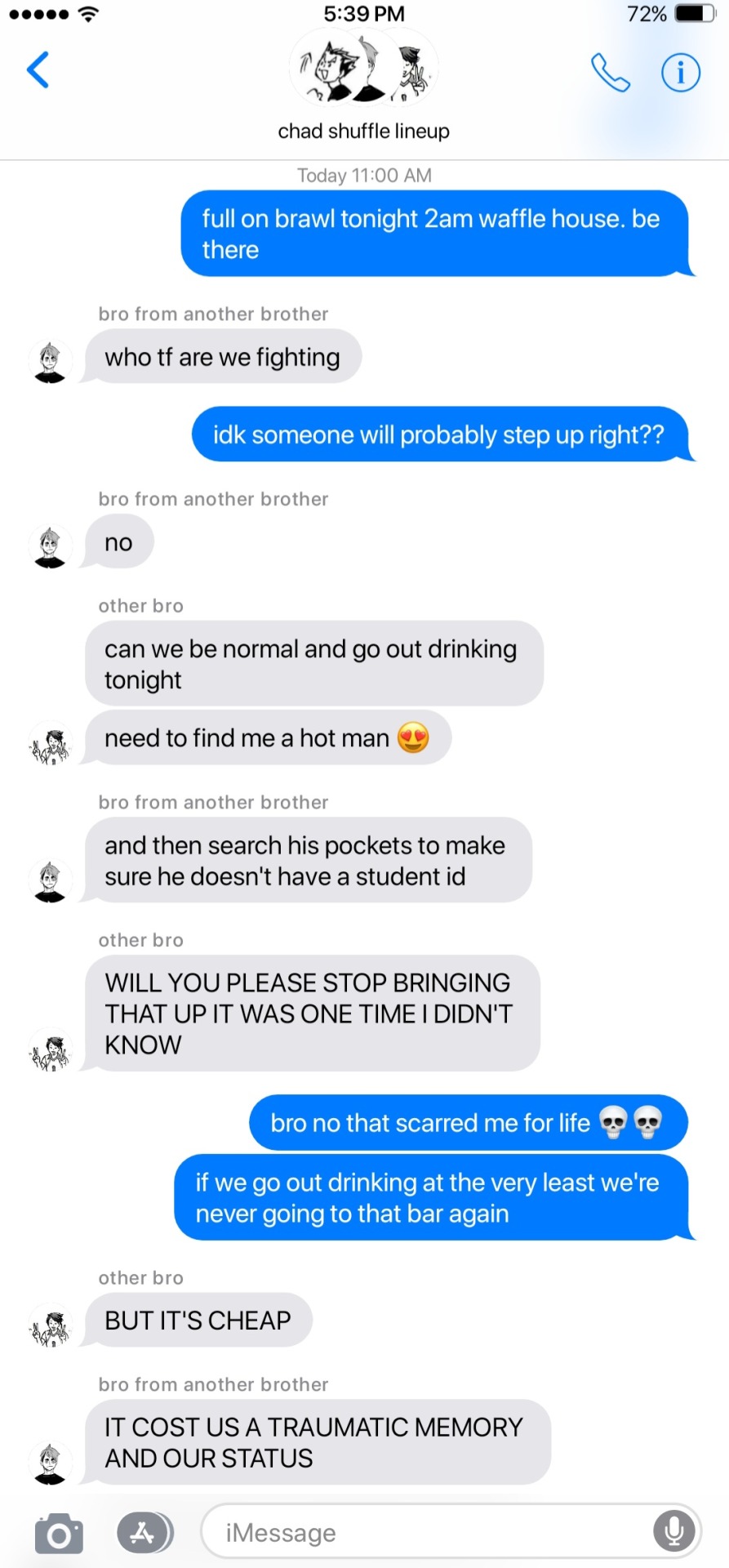Record an audio message with the microphone
Screen dimensions: 729x1568
(674, 1531)
